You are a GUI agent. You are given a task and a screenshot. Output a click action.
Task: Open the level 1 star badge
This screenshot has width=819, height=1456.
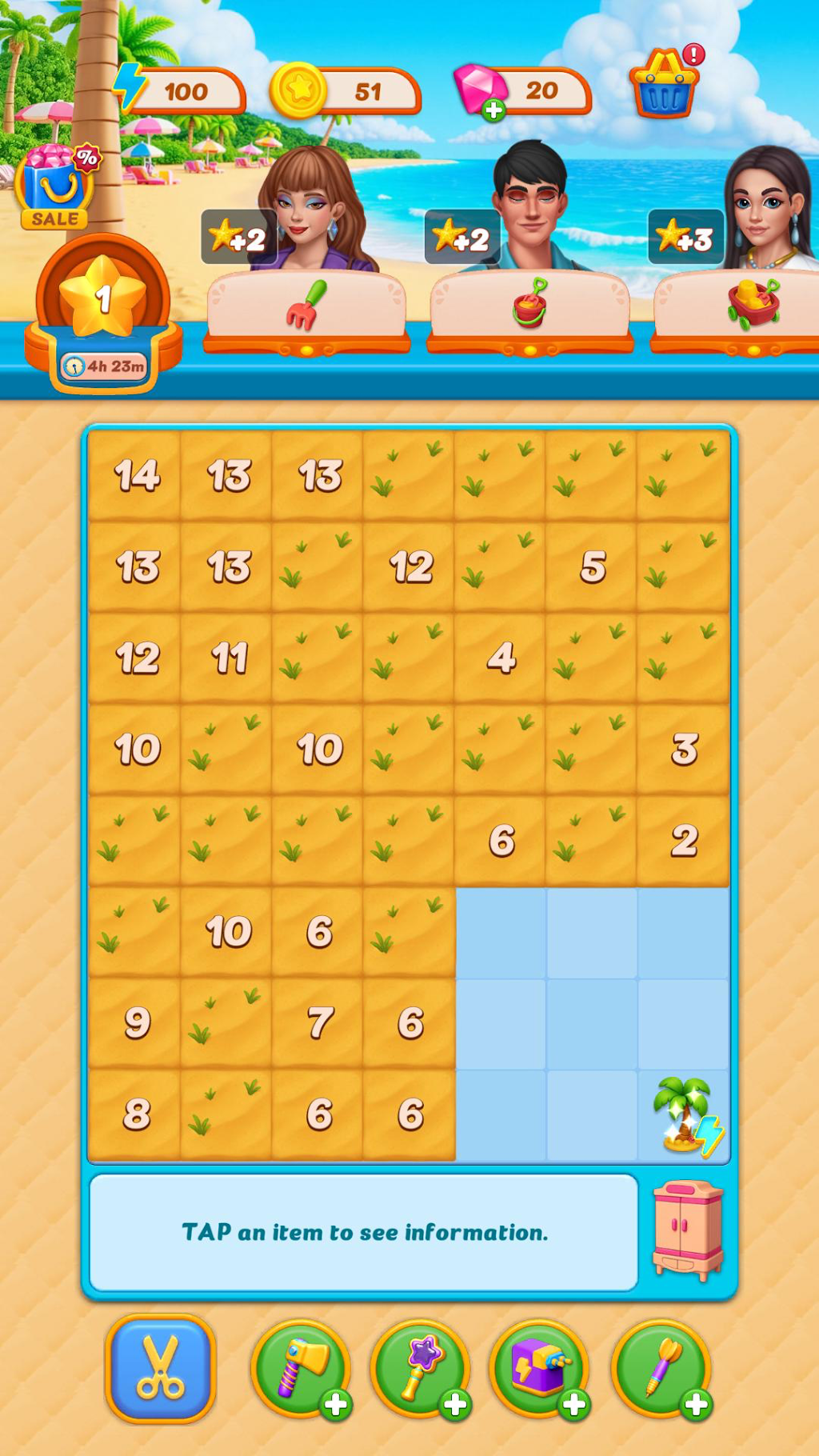pyautogui.click(x=103, y=312)
